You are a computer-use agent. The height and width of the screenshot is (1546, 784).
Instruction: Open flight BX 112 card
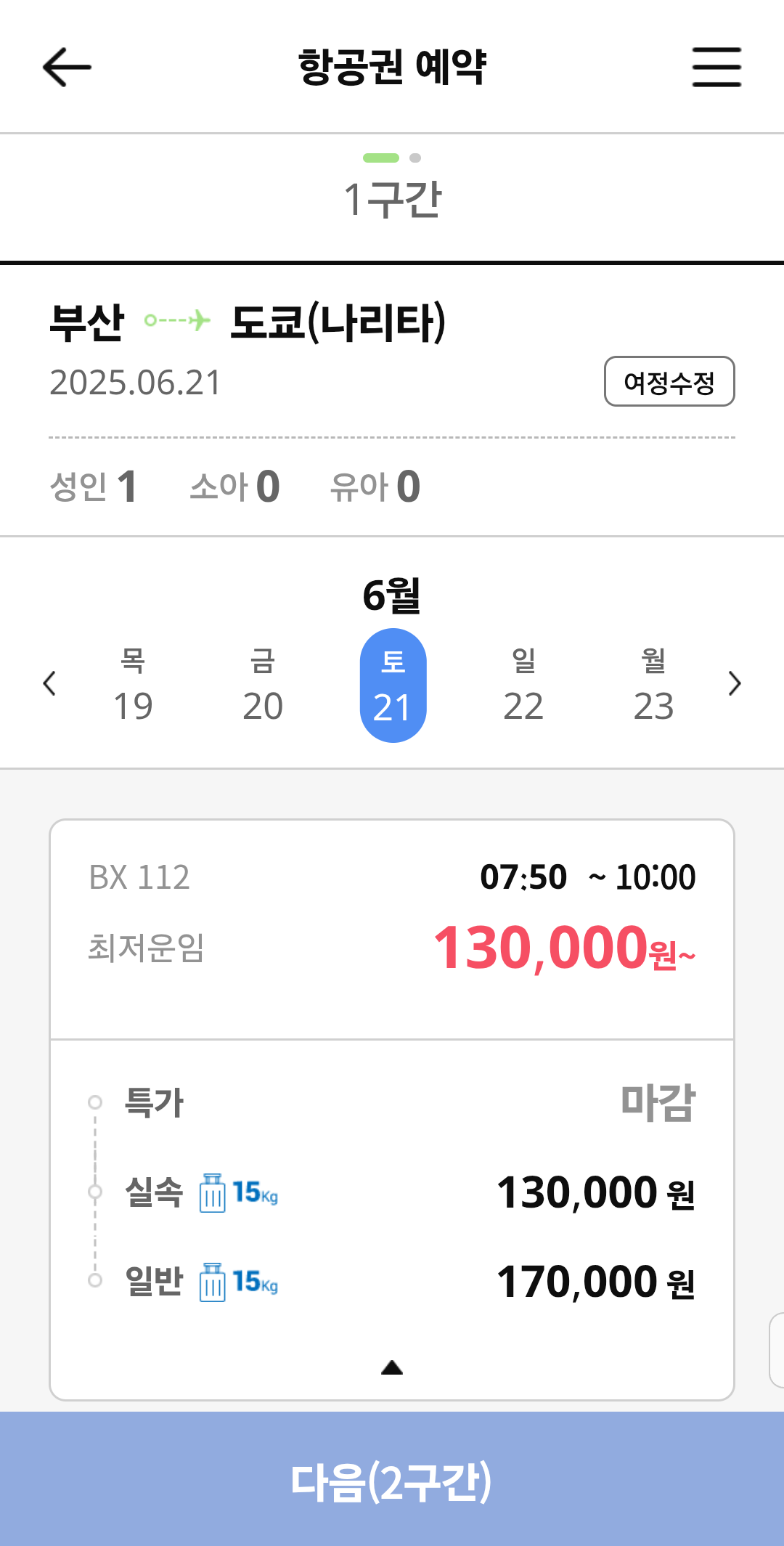pos(392,929)
